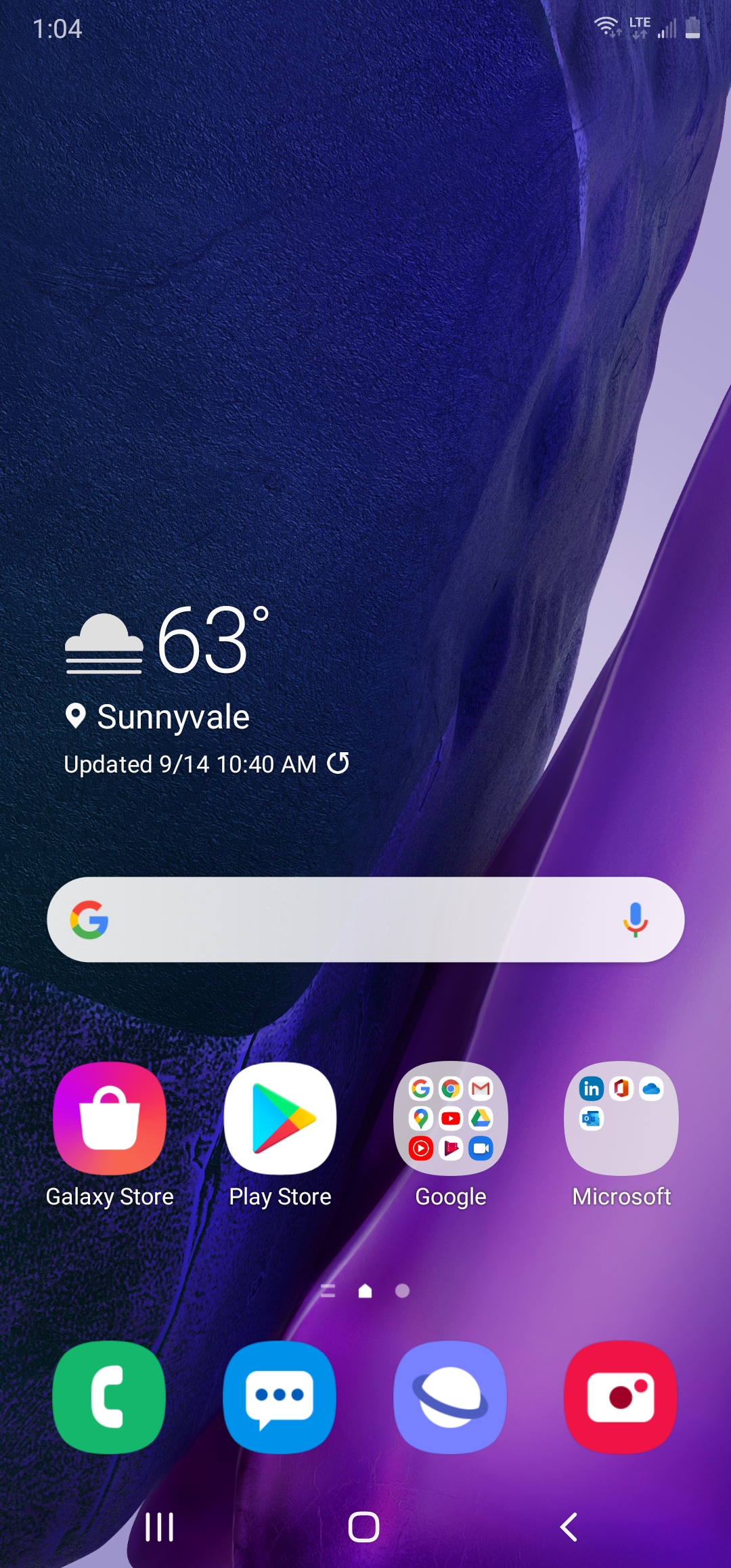Image resolution: width=731 pixels, height=1568 pixels.
Task: Refresh the Sunnyvale weather update
Action: point(338,764)
